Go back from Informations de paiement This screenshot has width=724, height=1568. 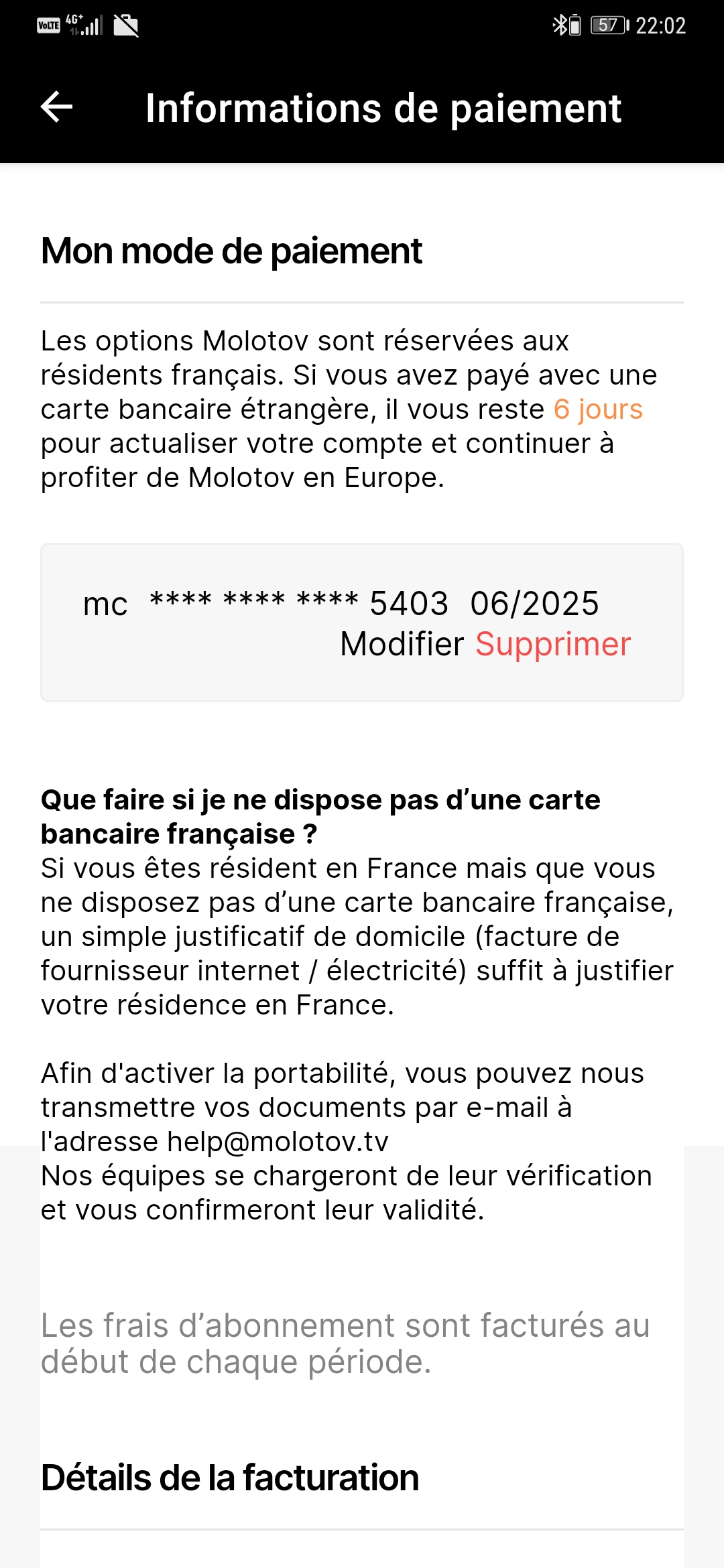click(57, 107)
